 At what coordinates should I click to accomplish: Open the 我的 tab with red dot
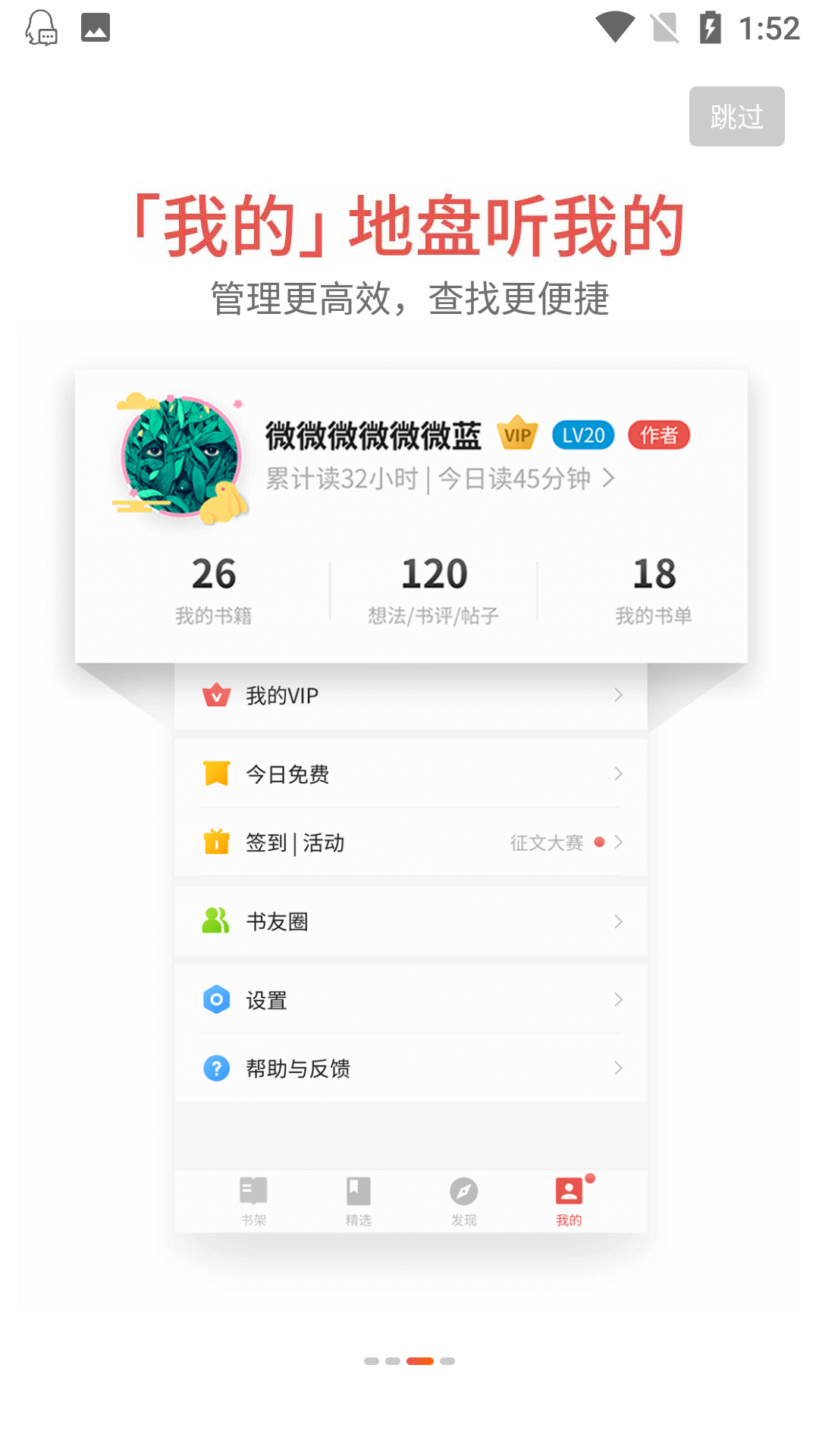pyautogui.click(x=570, y=1200)
